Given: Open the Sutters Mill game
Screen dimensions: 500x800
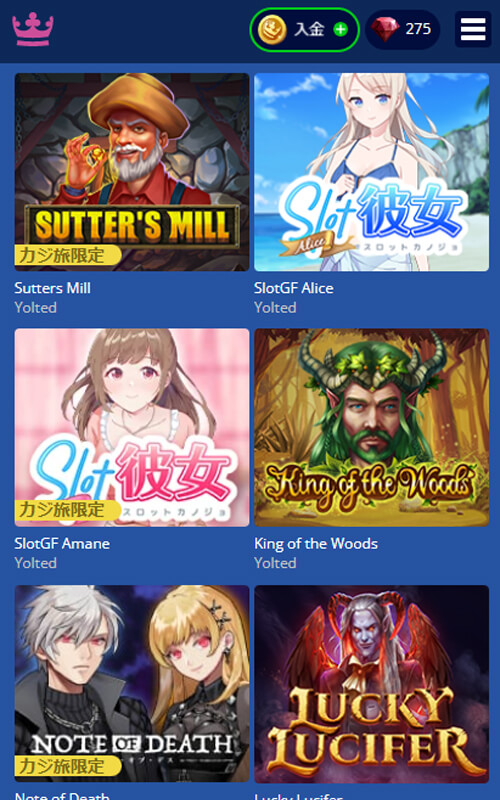Looking at the screenshot, I should pos(132,172).
